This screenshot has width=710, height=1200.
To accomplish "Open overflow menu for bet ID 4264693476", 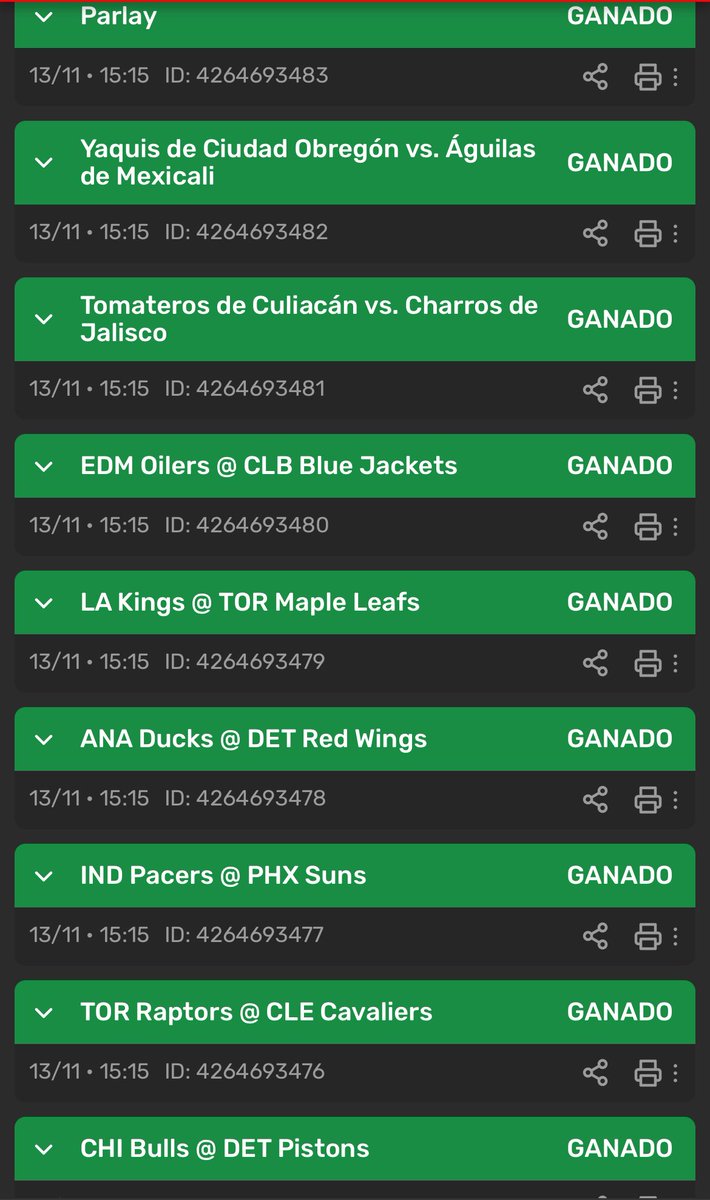I will click(x=676, y=1072).
